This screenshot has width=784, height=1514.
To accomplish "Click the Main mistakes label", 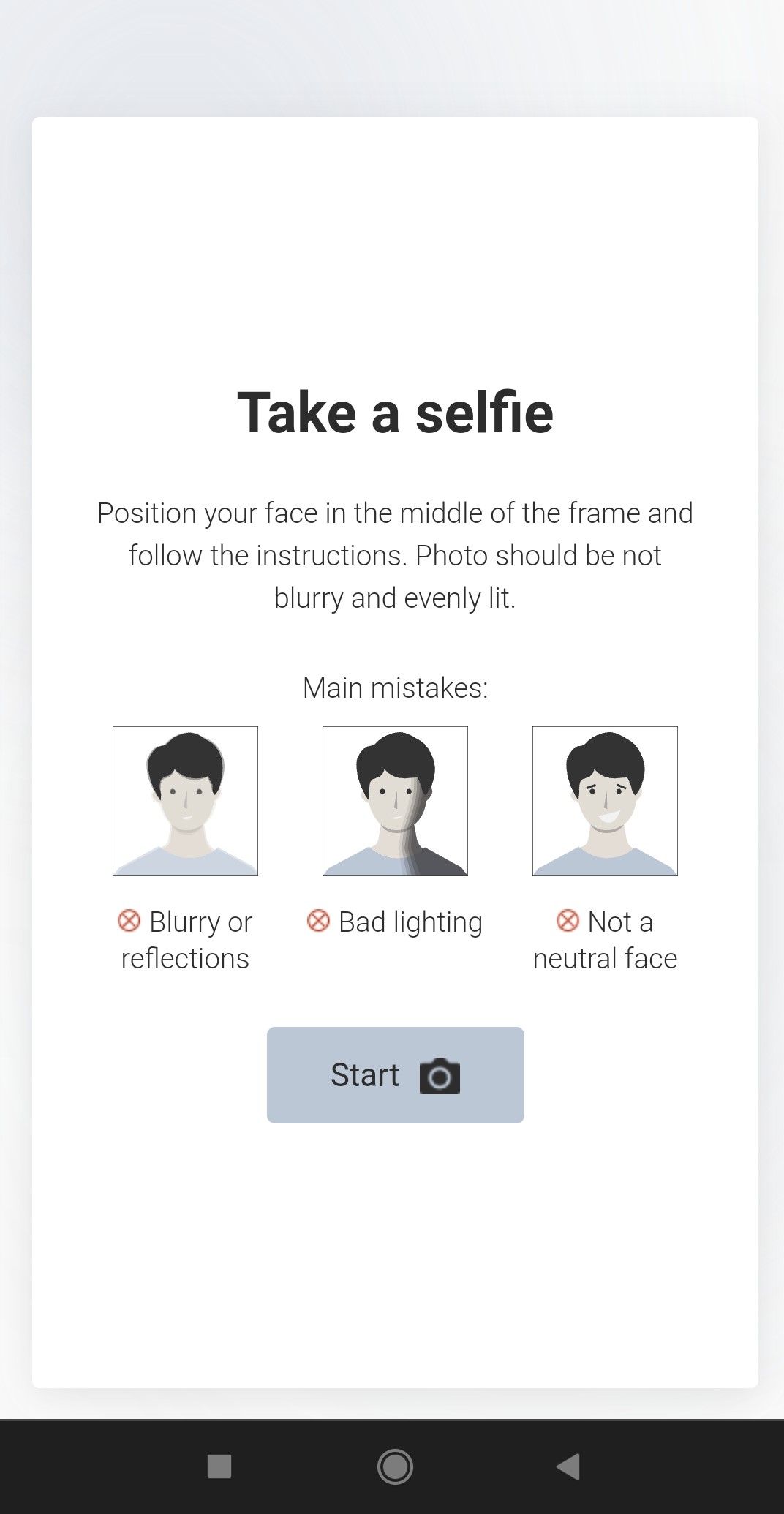I will (395, 687).
